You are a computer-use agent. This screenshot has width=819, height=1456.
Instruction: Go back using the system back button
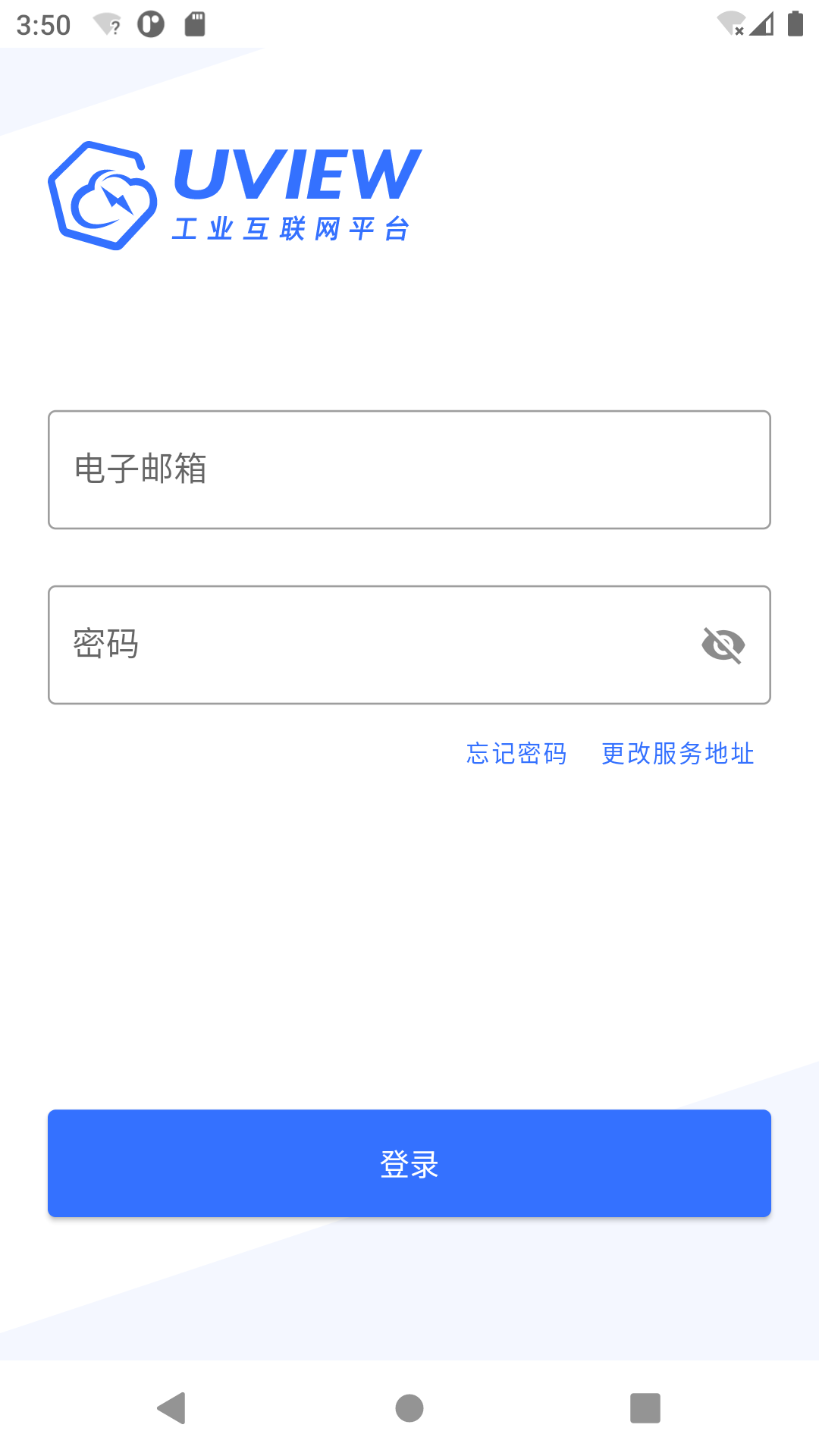[x=172, y=1408]
